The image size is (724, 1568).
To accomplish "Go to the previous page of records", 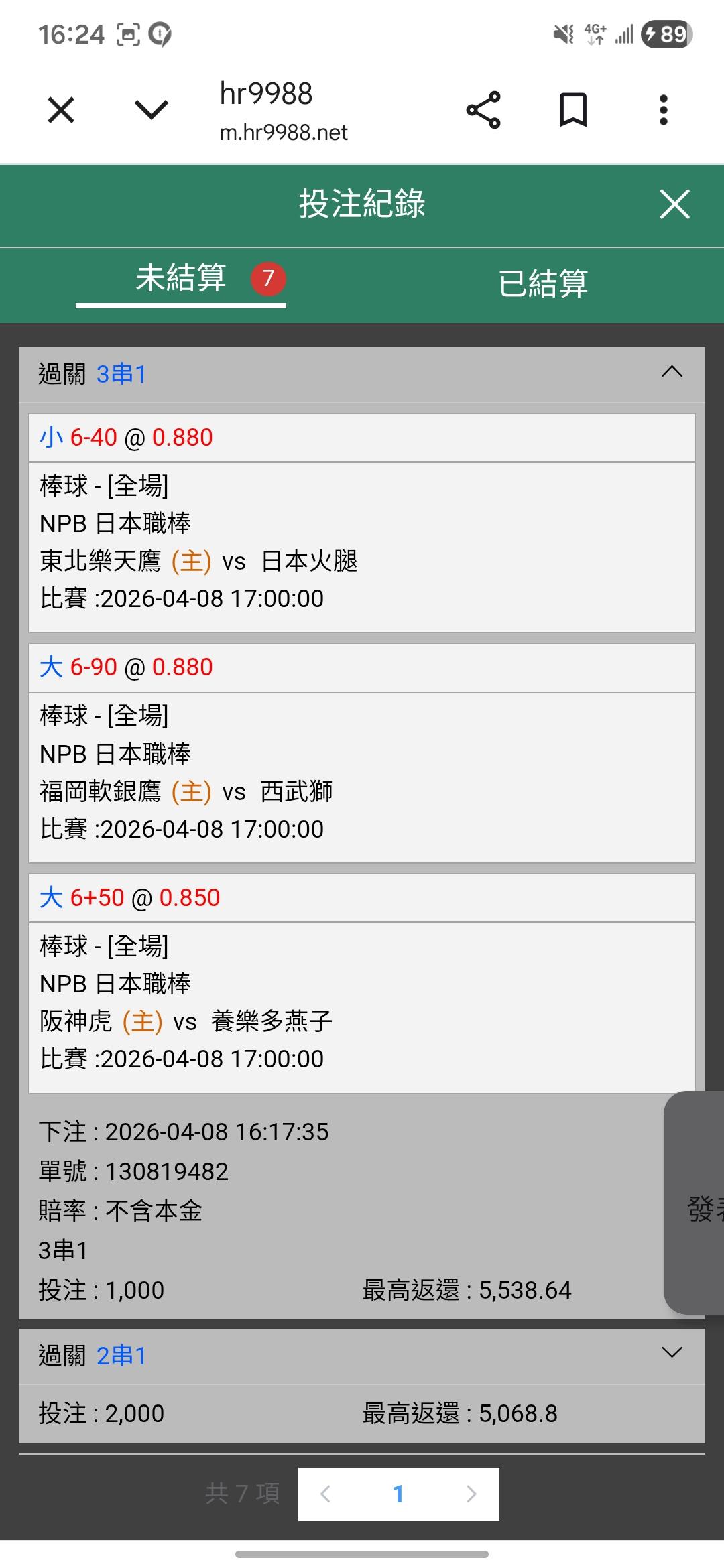I will point(326,1494).
